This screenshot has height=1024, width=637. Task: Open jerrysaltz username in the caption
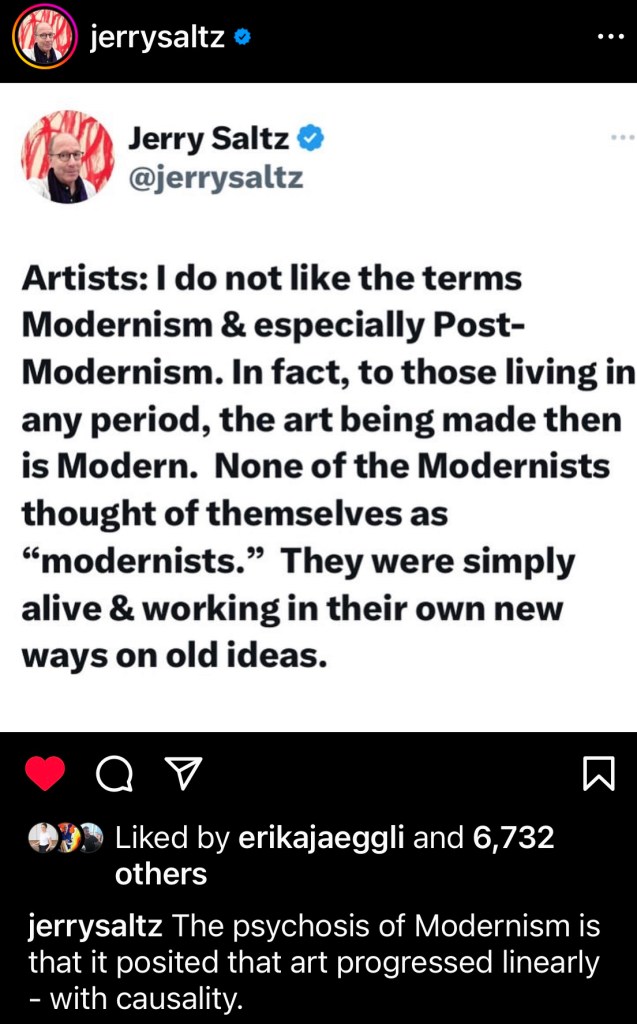tap(93, 926)
